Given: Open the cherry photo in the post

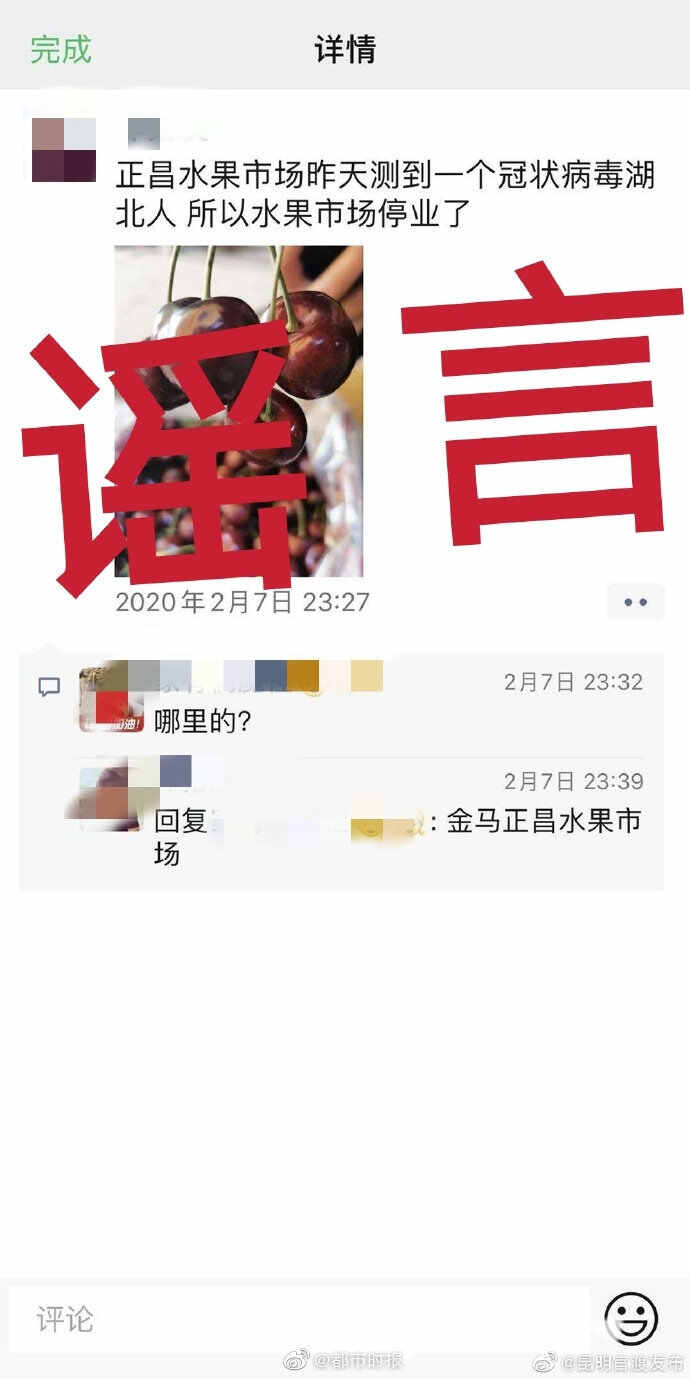Looking at the screenshot, I should coord(238,411).
